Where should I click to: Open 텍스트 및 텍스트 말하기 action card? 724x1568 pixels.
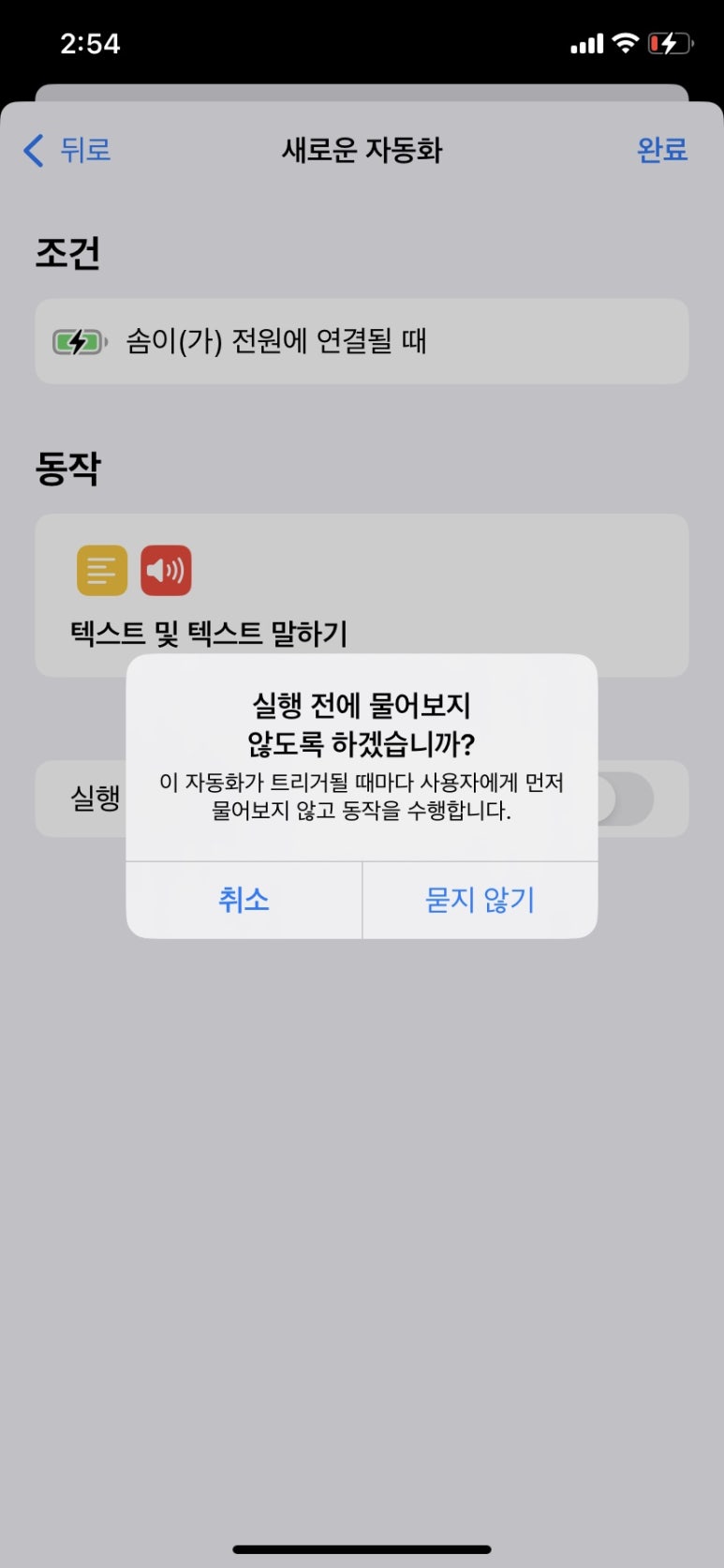pos(362,595)
